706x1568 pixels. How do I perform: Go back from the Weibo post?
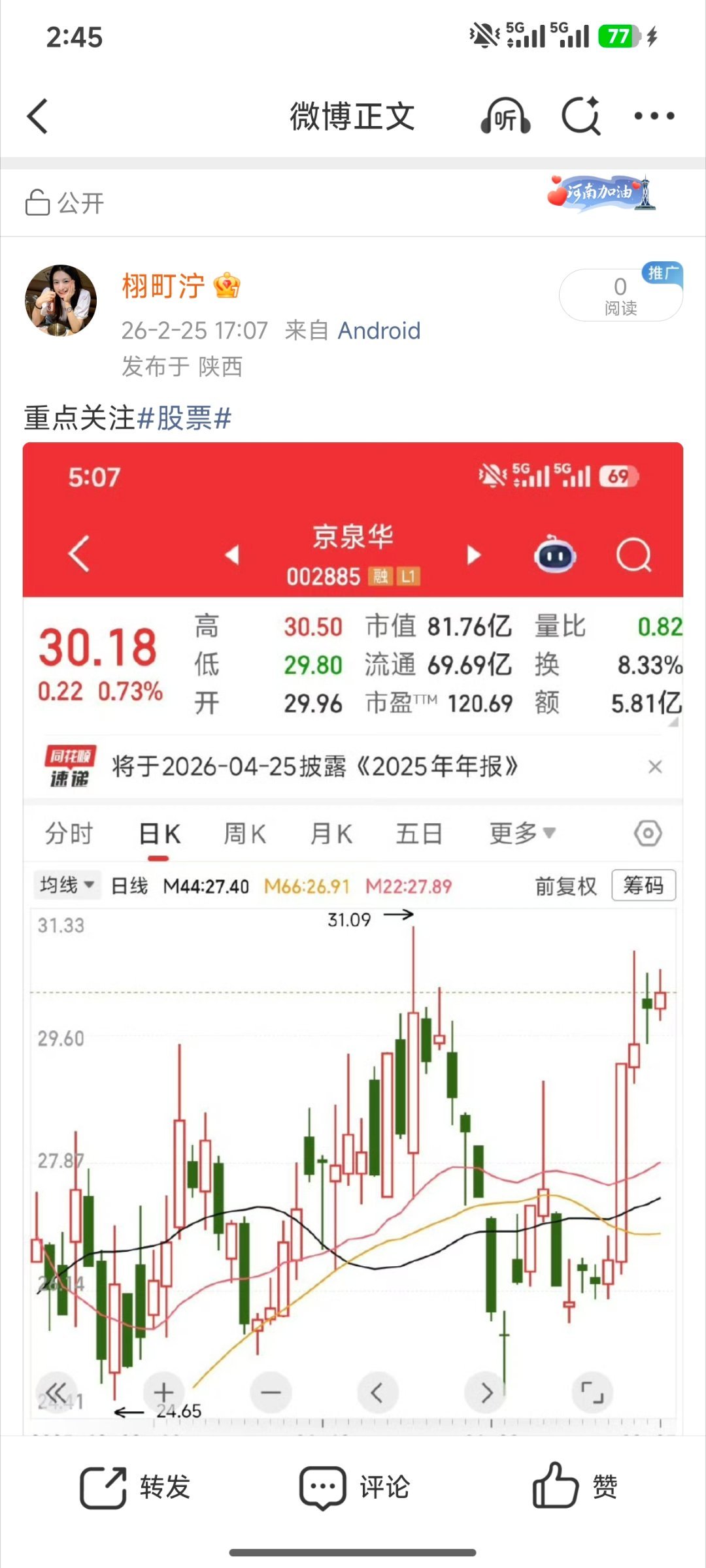[38, 116]
